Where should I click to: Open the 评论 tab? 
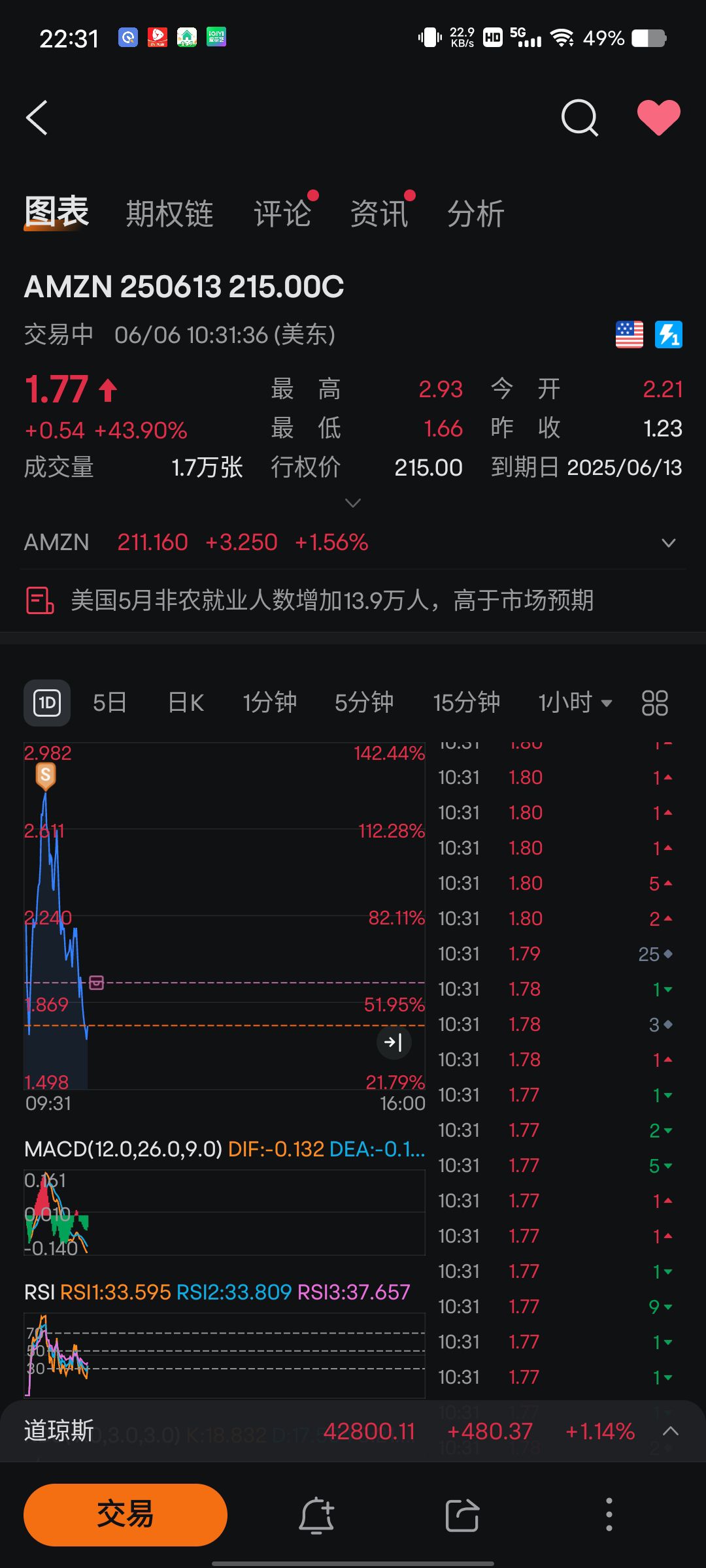pyautogui.click(x=282, y=214)
